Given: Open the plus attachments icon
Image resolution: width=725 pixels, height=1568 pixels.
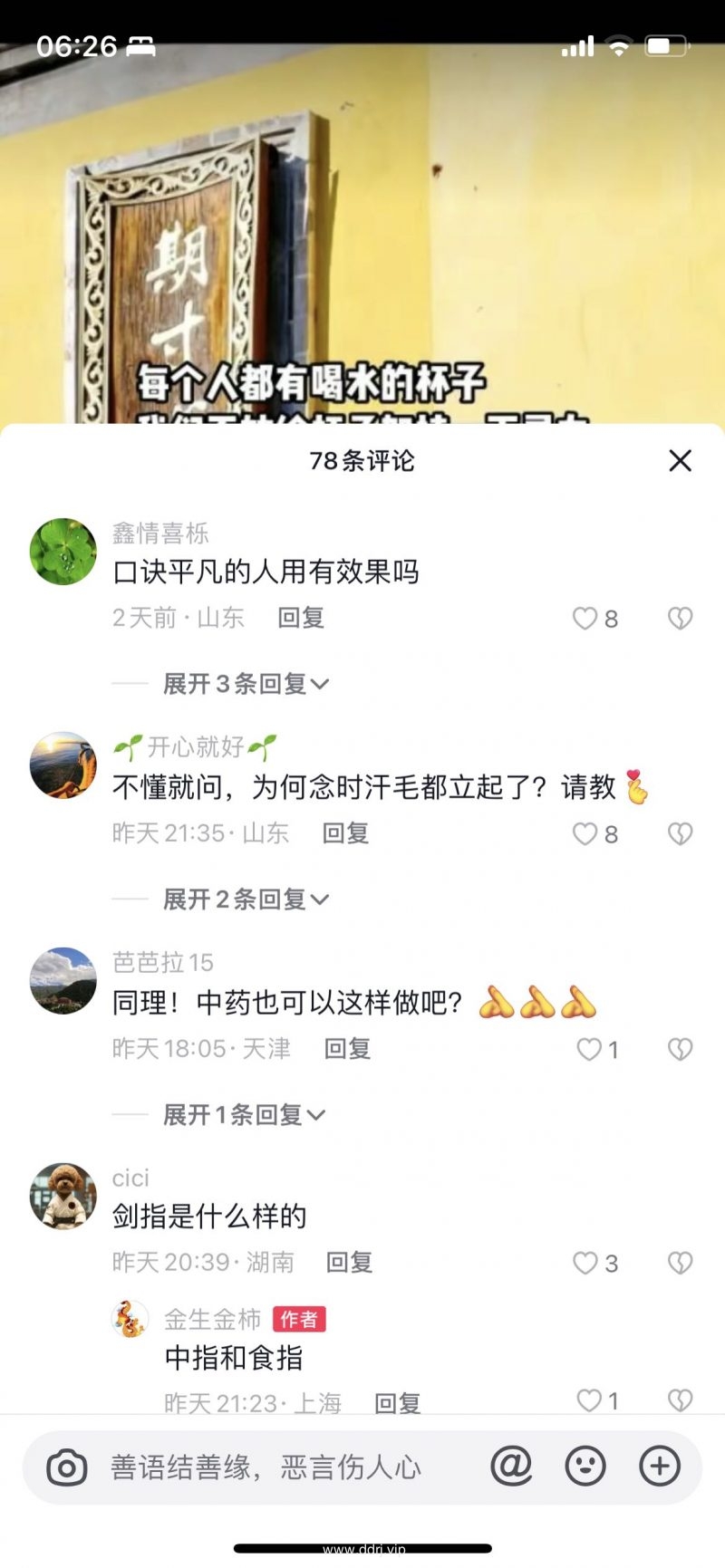Looking at the screenshot, I should pyautogui.click(x=660, y=1466).
